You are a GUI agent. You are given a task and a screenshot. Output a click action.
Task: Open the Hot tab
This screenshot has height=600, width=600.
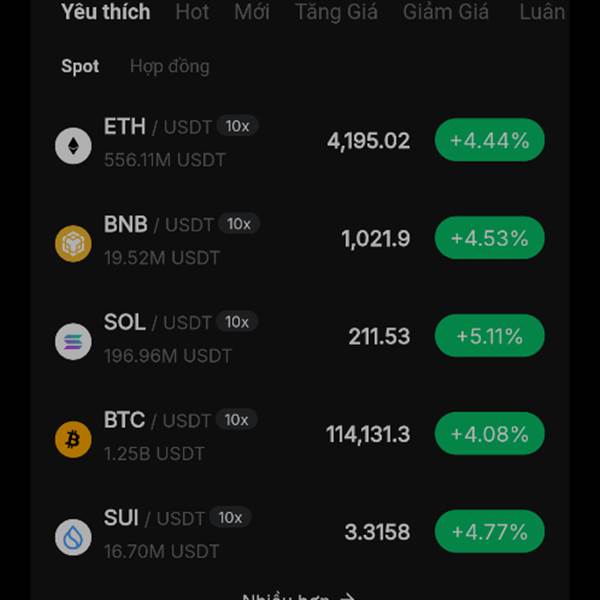tap(192, 12)
